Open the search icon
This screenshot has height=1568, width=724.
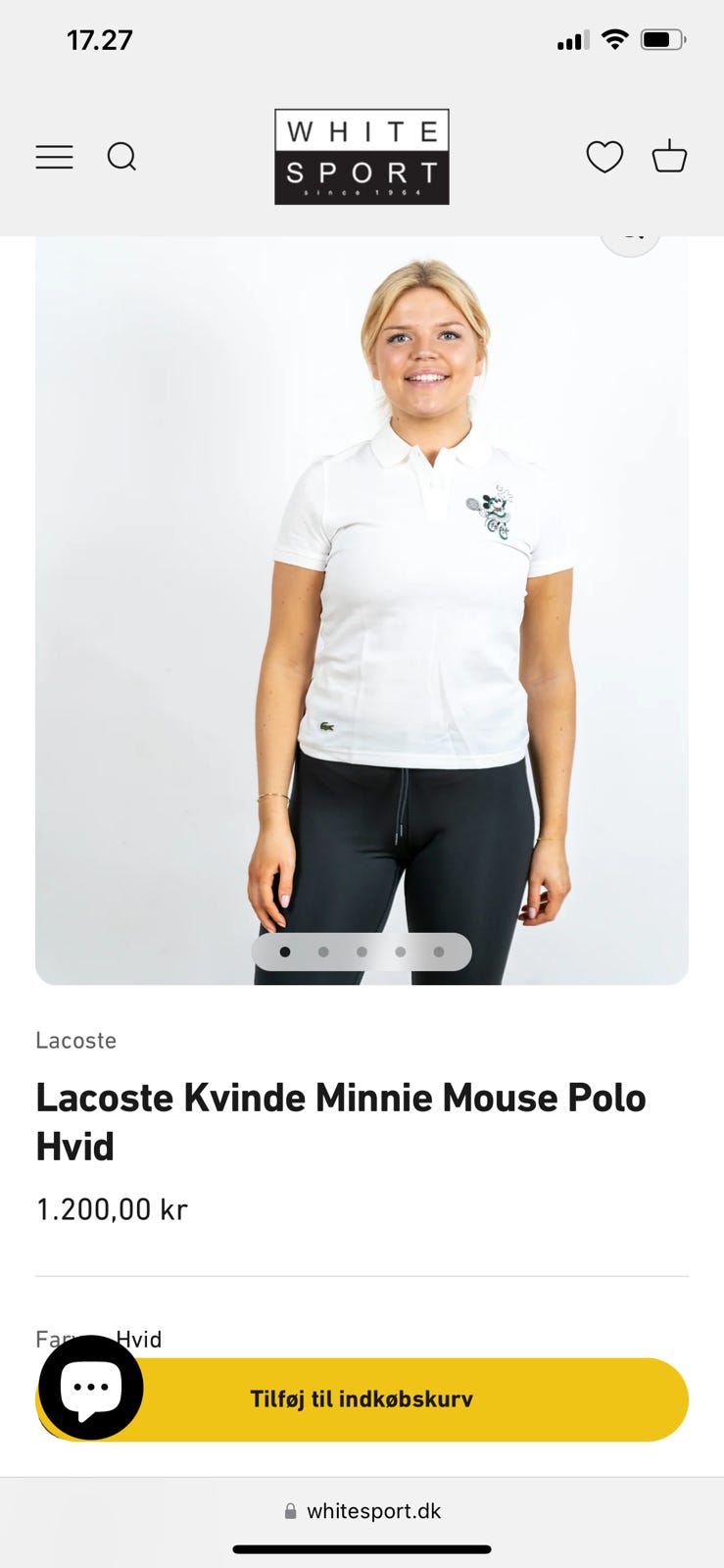[121, 157]
